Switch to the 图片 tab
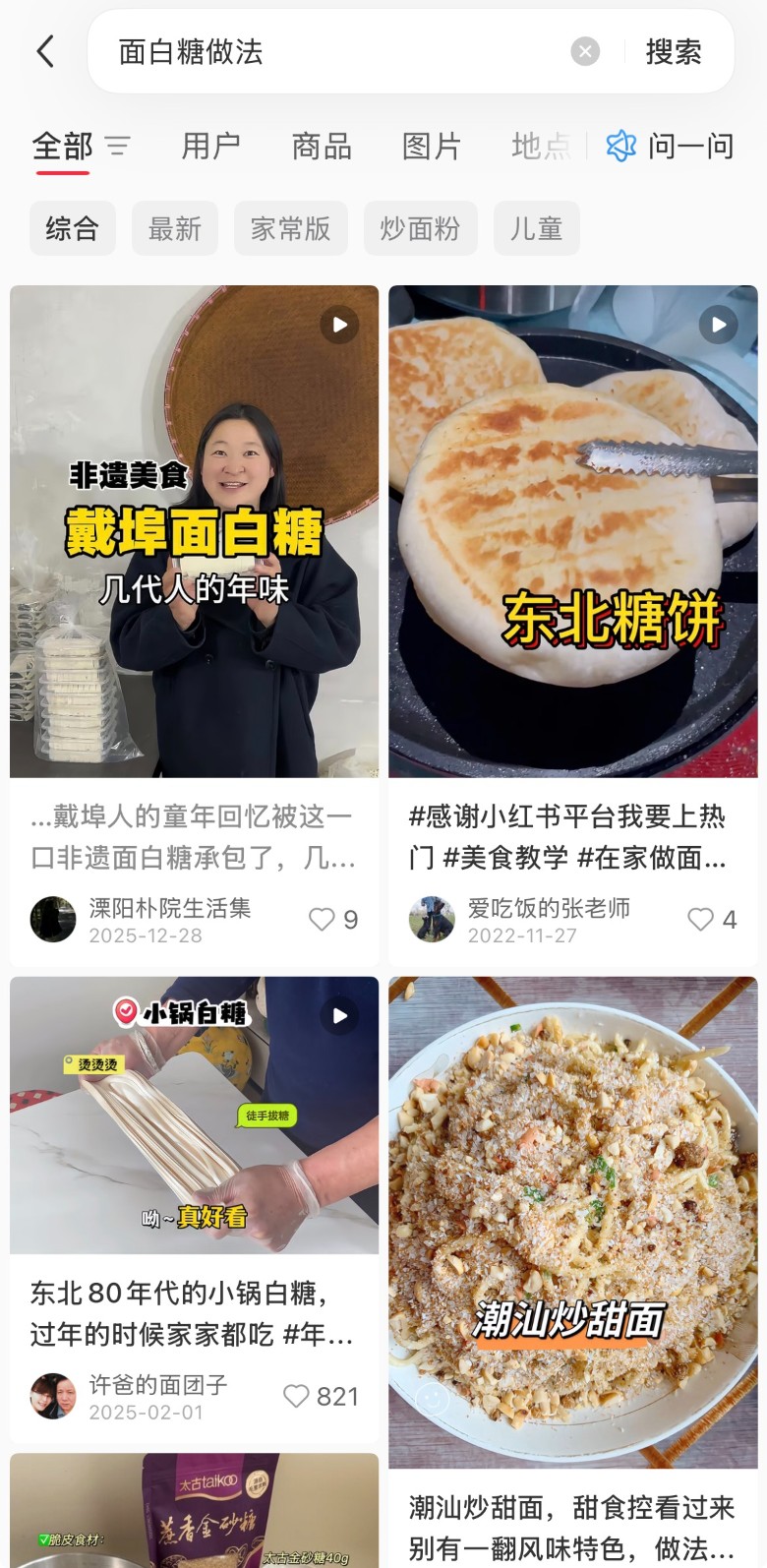This screenshot has width=767, height=1568. pos(432,147)
